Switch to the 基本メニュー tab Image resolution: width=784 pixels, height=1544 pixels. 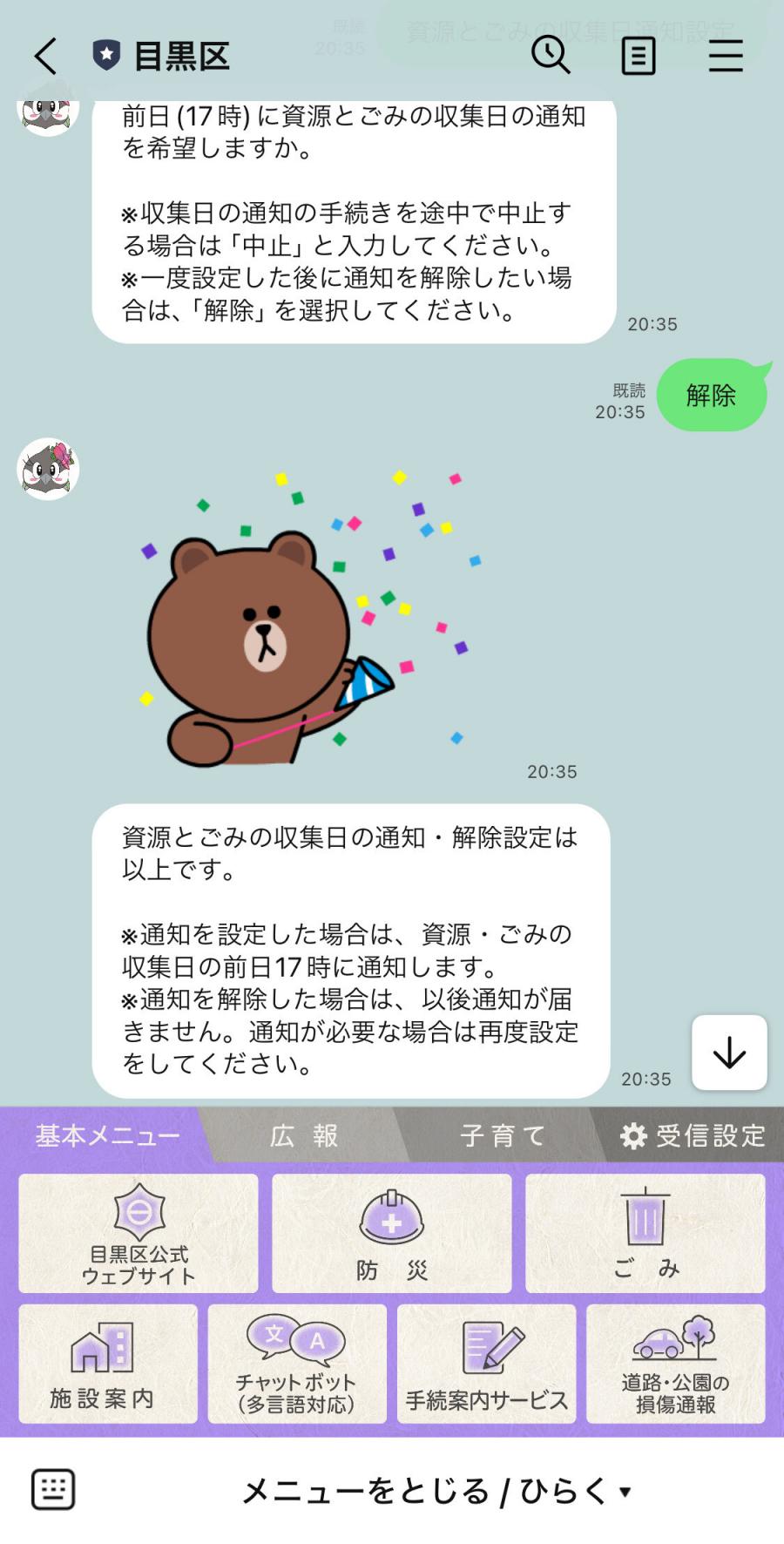(106, 1135)
